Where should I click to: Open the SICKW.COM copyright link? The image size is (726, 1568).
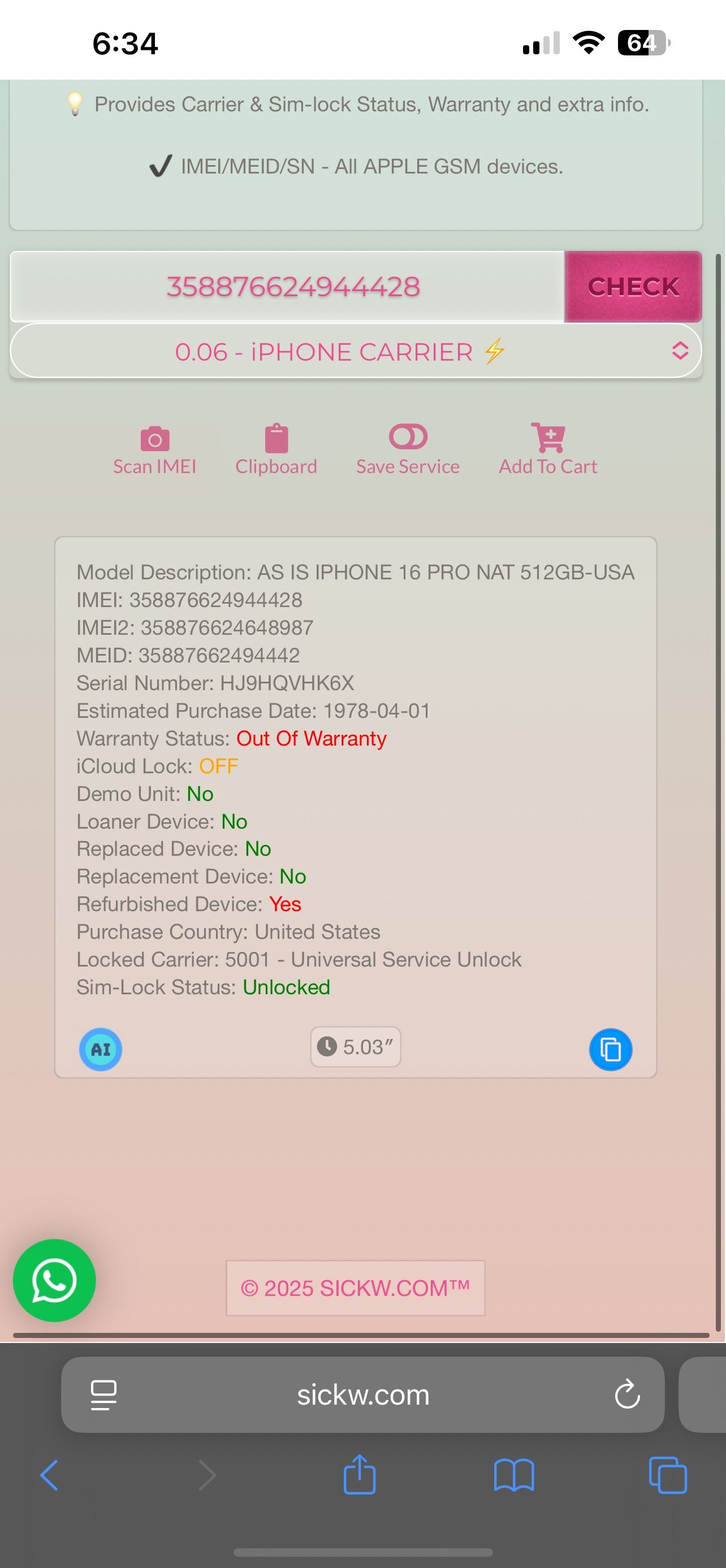click(x=355, y=1288)
